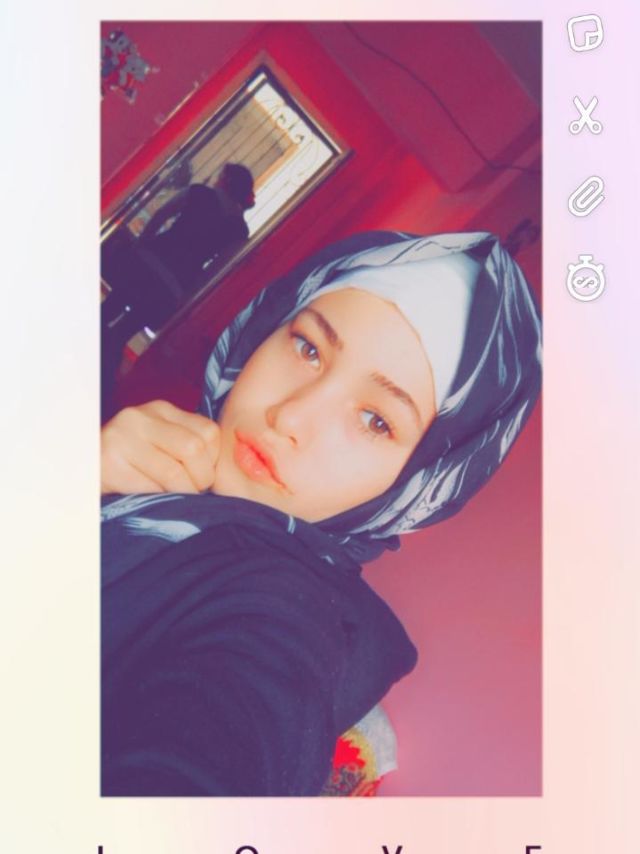The height and width of the screenshot is (854, 640).
Task: Attach a link with the paperclip
Action: point(585,197)
